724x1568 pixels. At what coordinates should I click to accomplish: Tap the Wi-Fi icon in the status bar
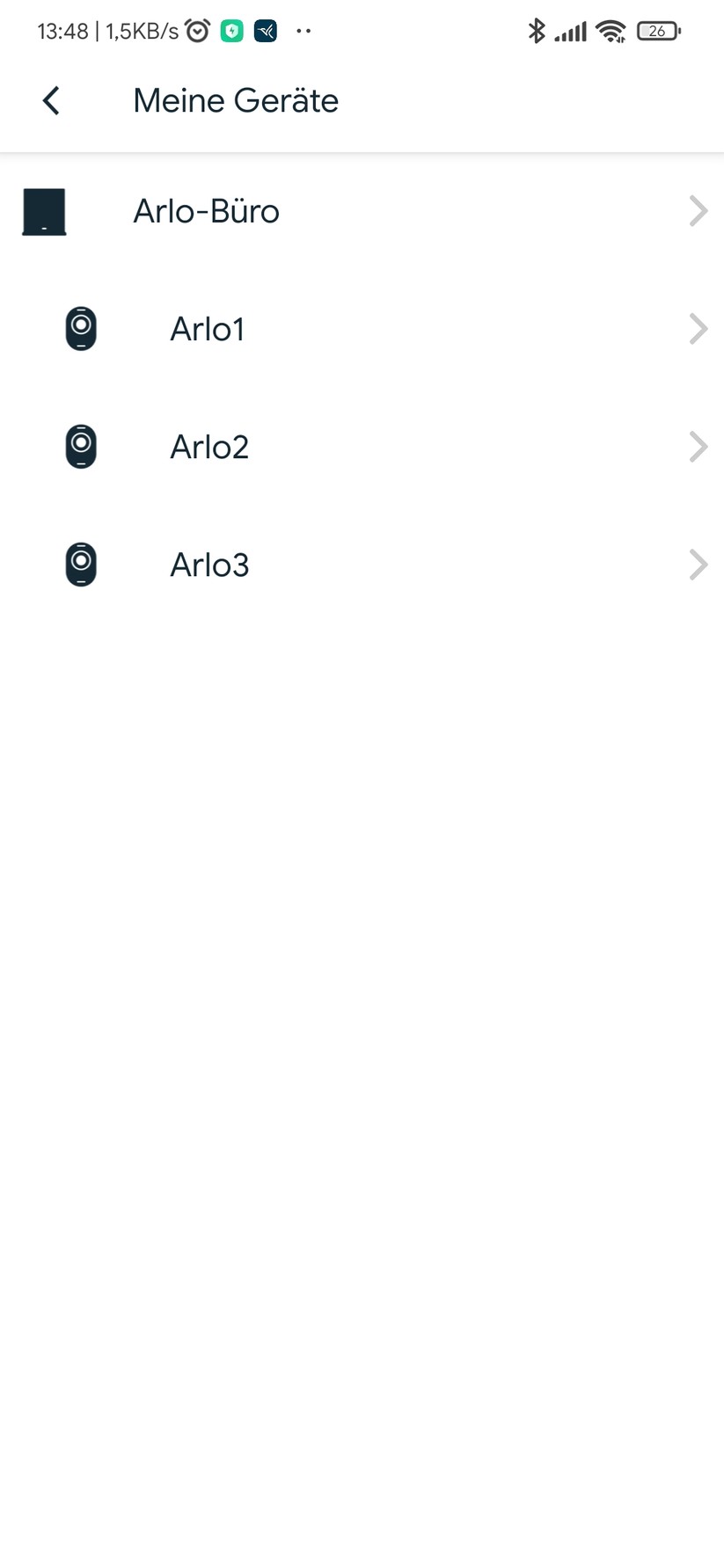coord(611,30)
